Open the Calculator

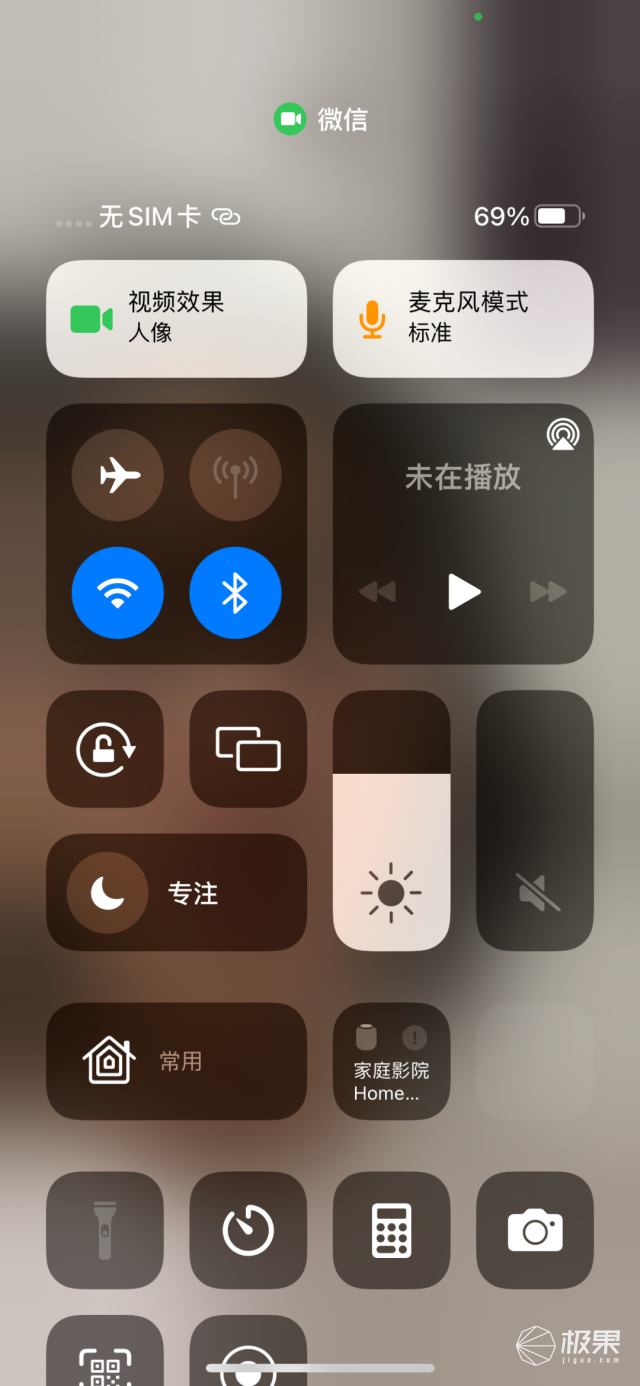point(391,1230)
